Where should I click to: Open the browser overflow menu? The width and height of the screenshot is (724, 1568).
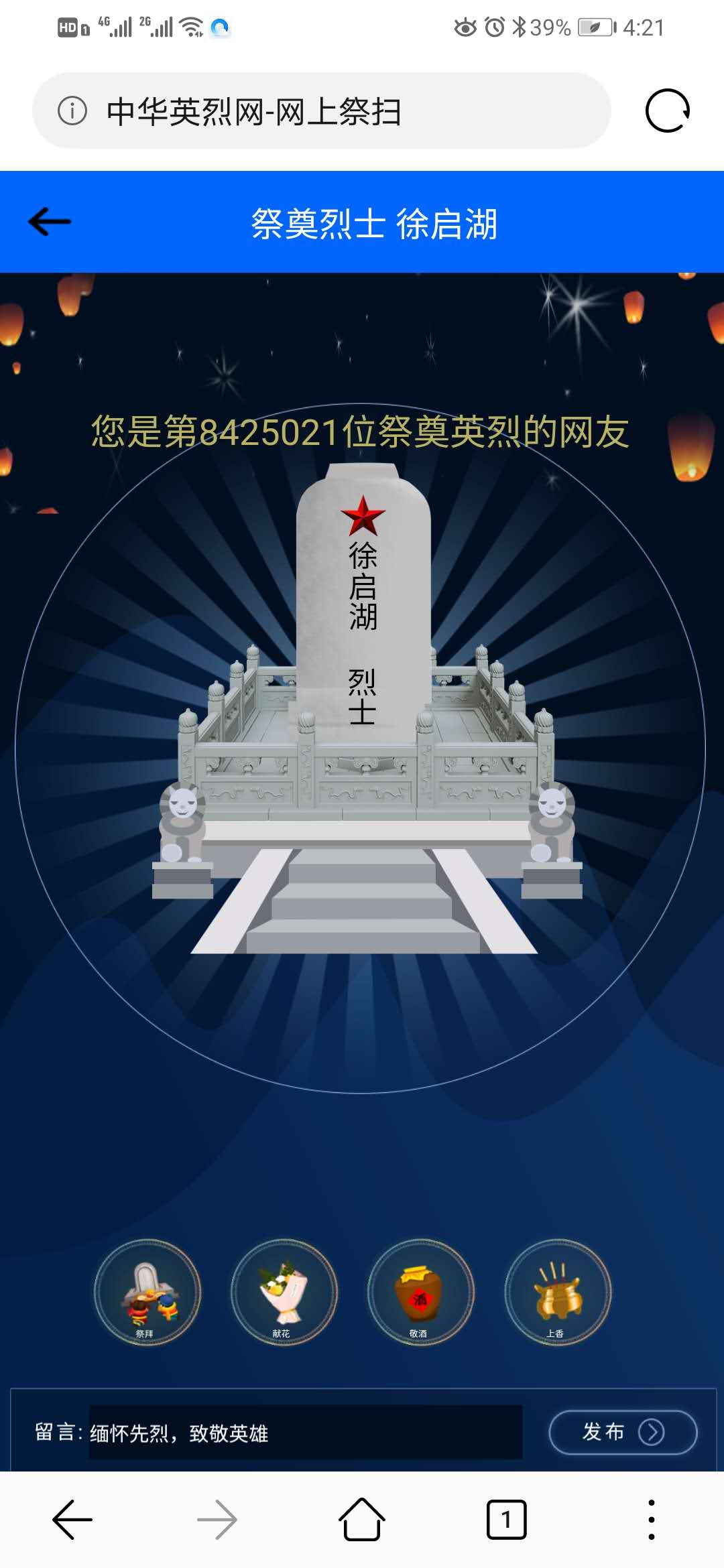click(651, 1520)
